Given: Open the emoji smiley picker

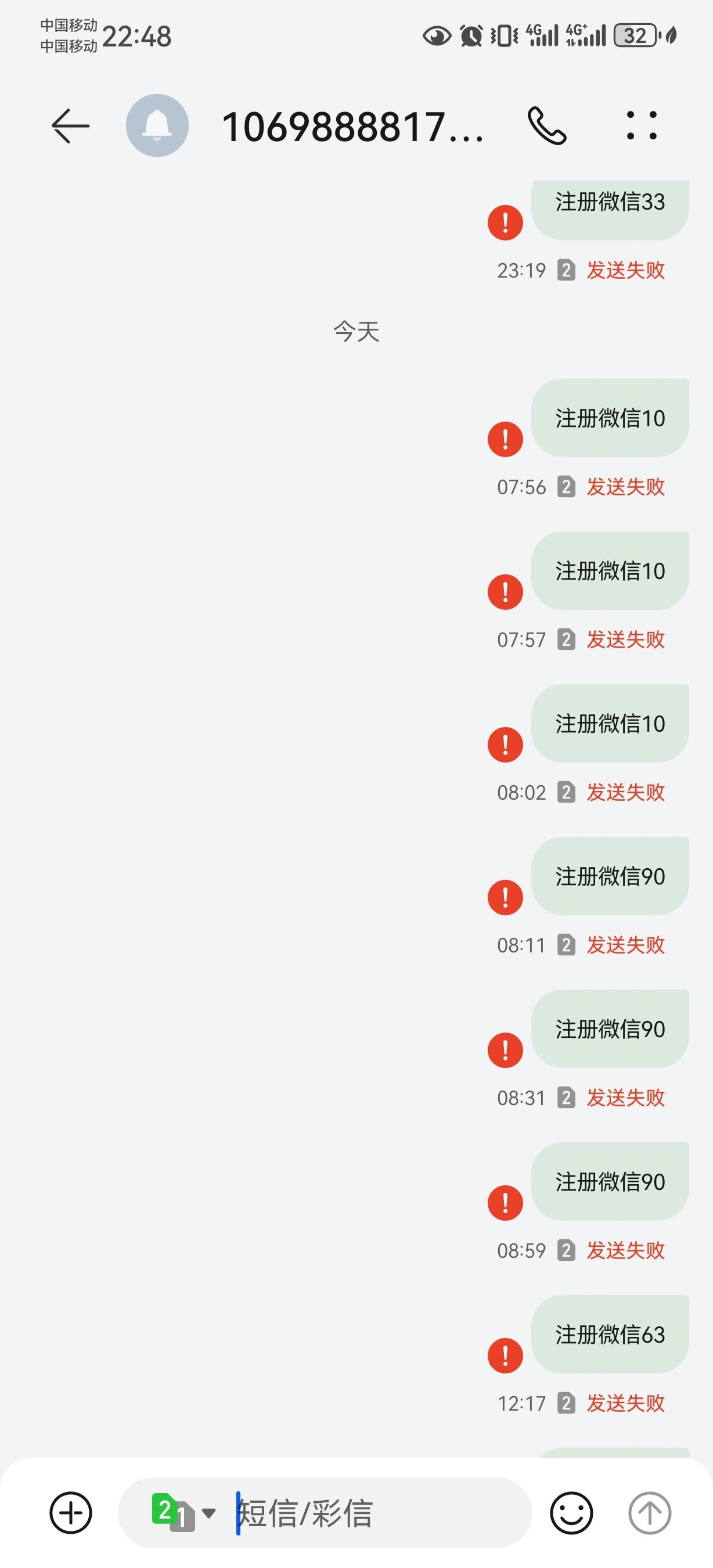Looking at the screenshot, I should click(x=571, y=1514).
